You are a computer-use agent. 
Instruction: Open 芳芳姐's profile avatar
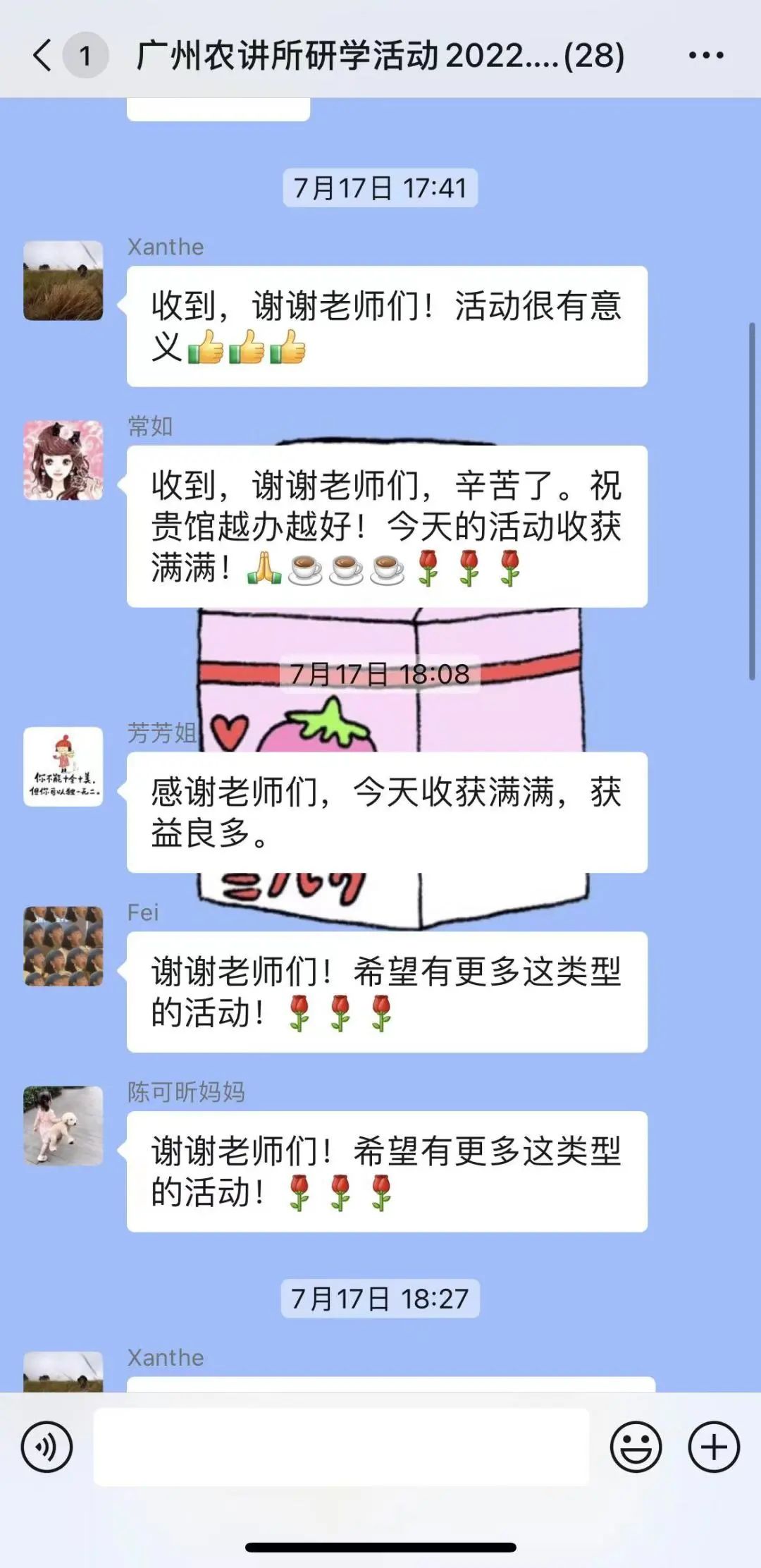point(63,766)
